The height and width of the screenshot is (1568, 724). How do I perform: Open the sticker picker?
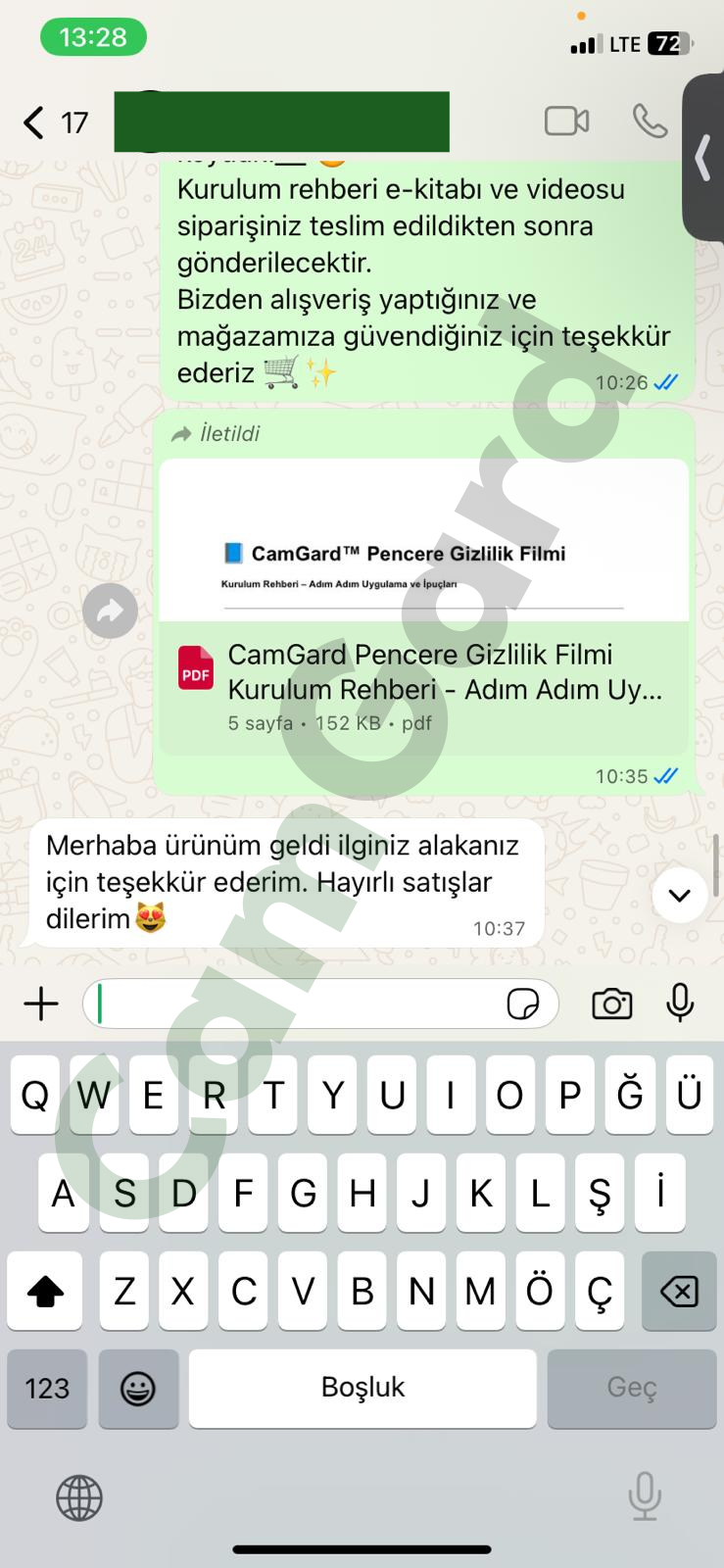point(523,1004)
